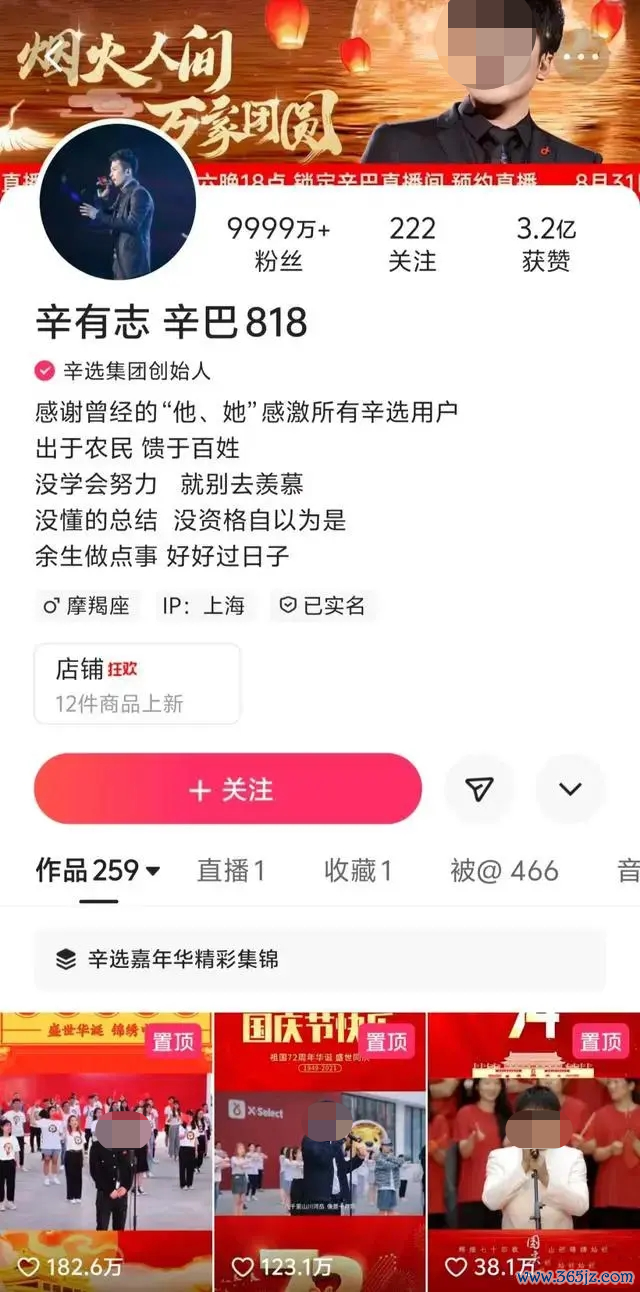Image resolution: width=640 pixels, height=1292 pixels.
Task: Send a private message via paper plane
Action: point(480,790)
